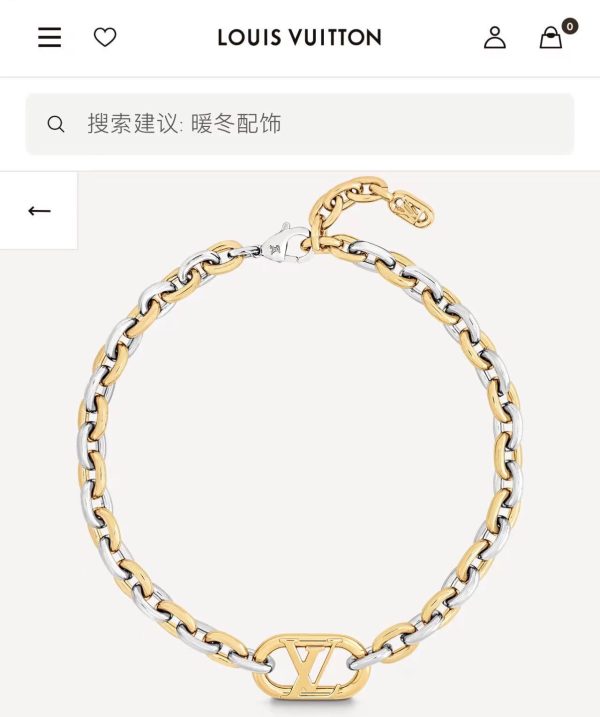Tap the search field with 暖冬配饰 suggestion
This screenshot has width=600, height=717.
(x=300, y=124)
